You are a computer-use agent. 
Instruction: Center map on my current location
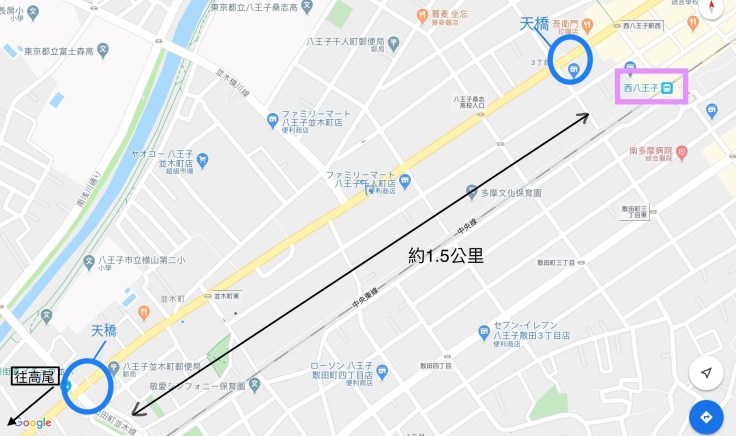pyautogui.click(x=706, y=373)
